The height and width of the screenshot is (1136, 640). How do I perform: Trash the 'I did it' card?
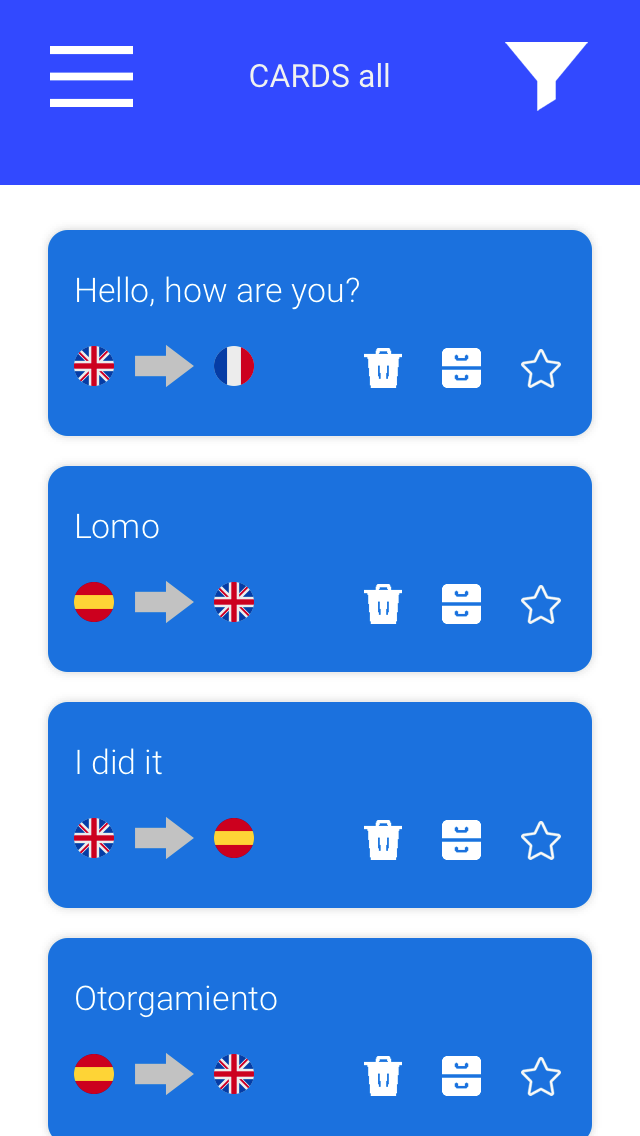(383, 840)
